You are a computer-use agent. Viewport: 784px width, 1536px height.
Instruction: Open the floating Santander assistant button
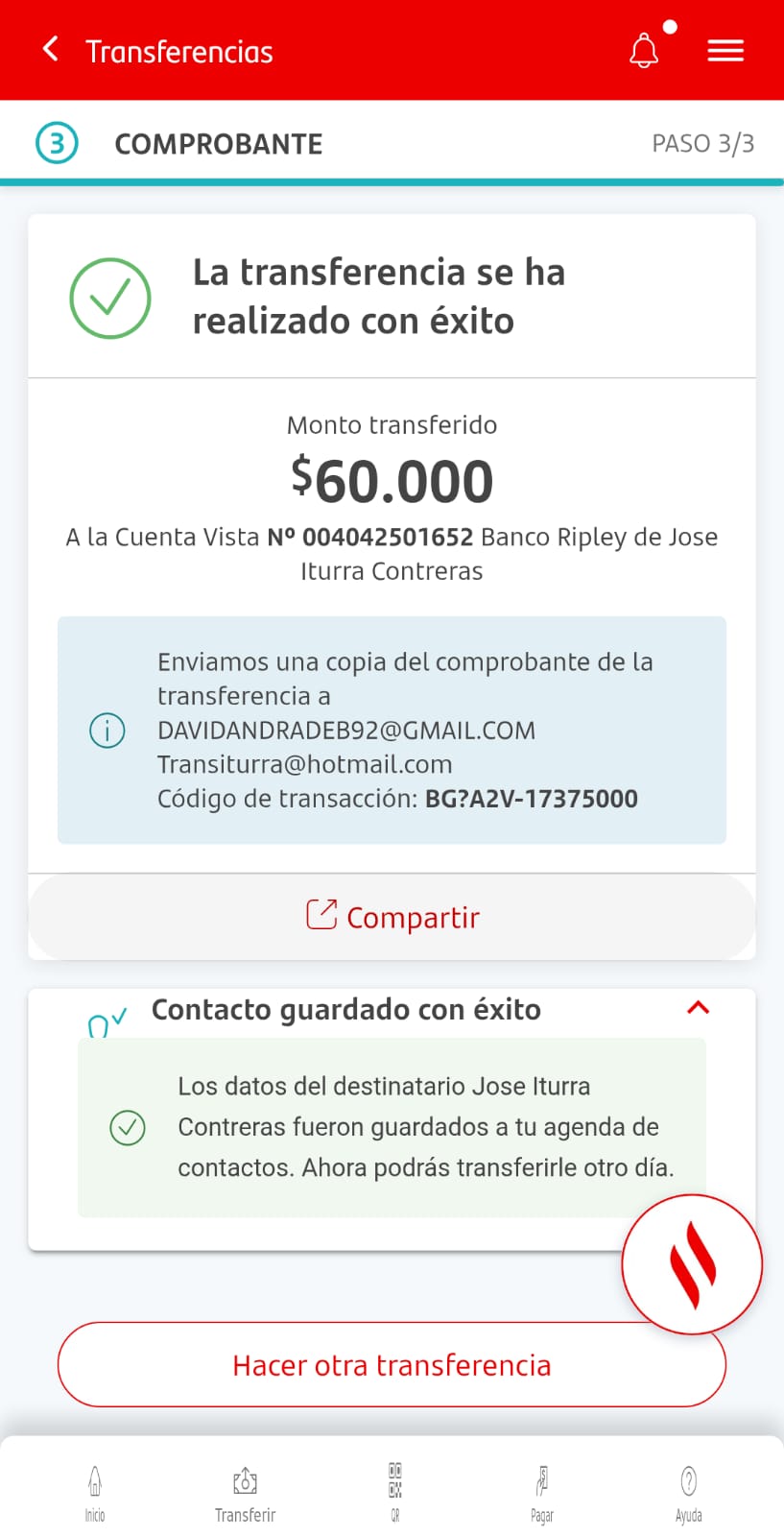pos(692,1264)
